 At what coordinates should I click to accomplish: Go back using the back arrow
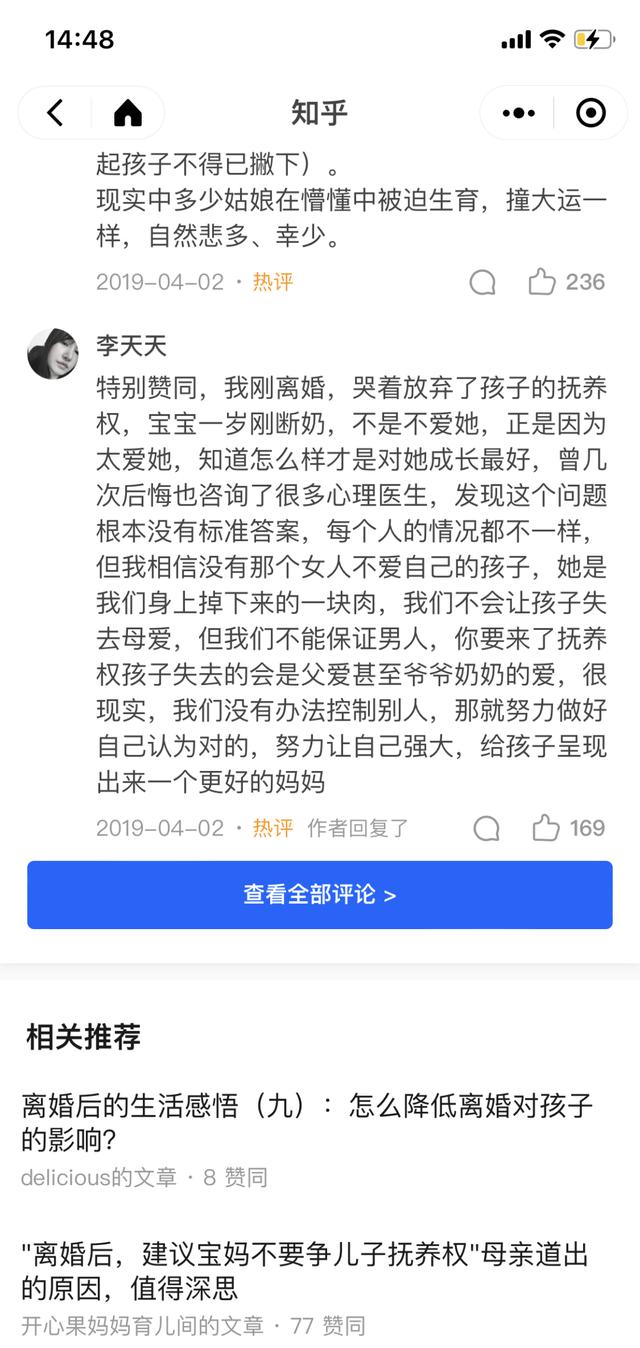click(55, 113)
